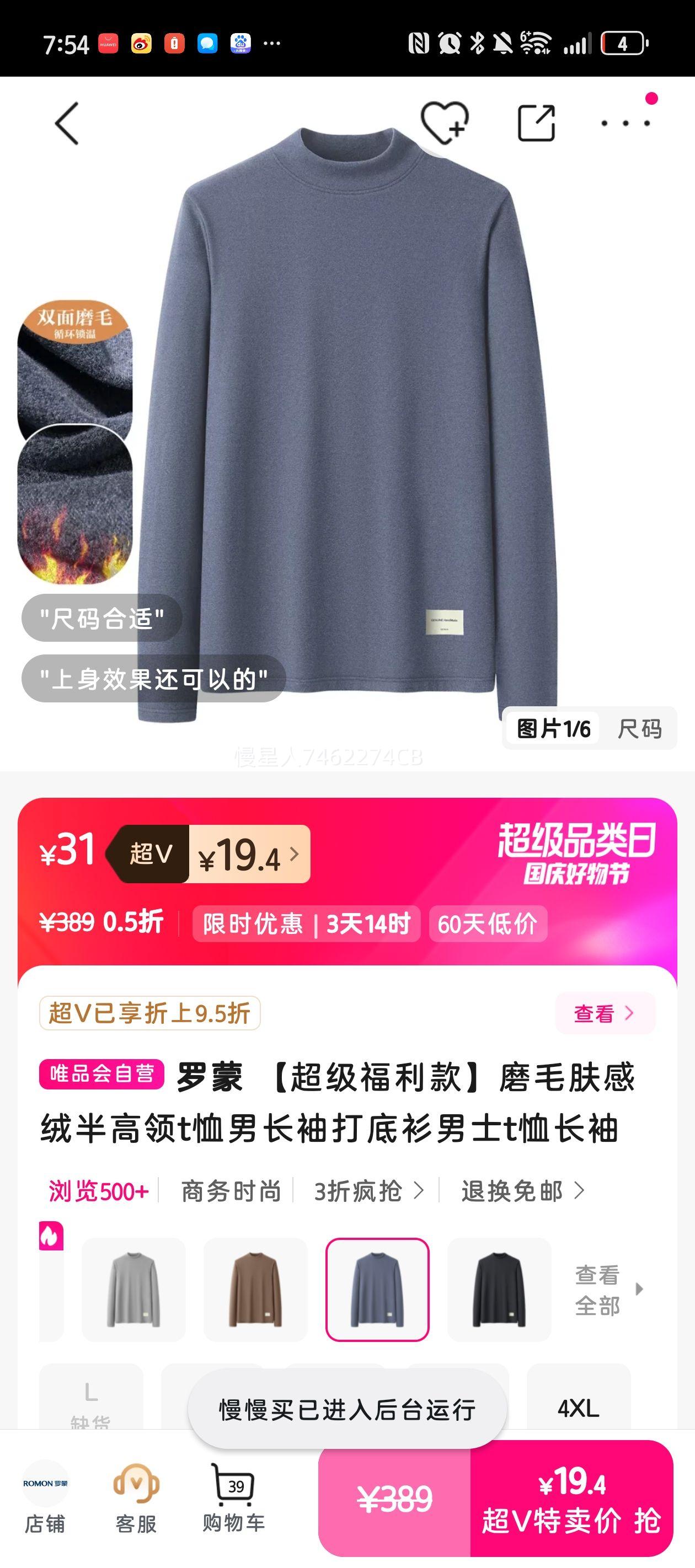Tap the ¥389 original price button
This screenshot has height=1568, width=695.
394,1499
